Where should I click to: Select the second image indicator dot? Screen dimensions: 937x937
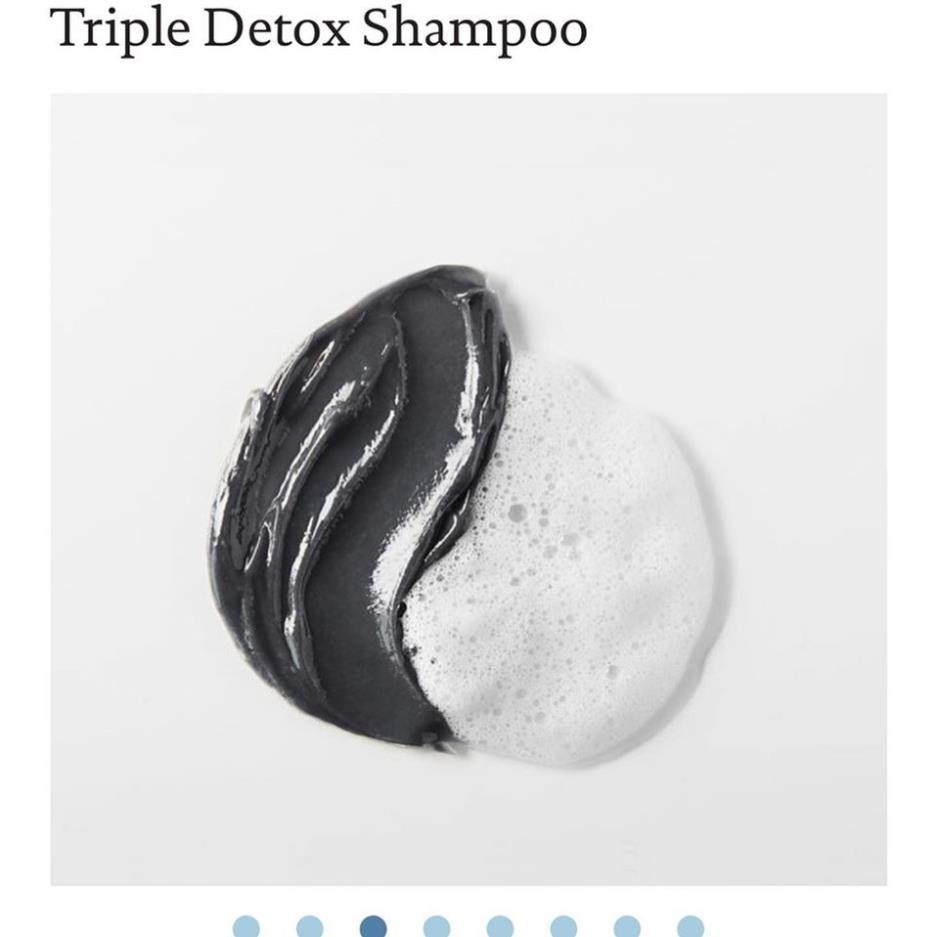[x=310, y=927]
